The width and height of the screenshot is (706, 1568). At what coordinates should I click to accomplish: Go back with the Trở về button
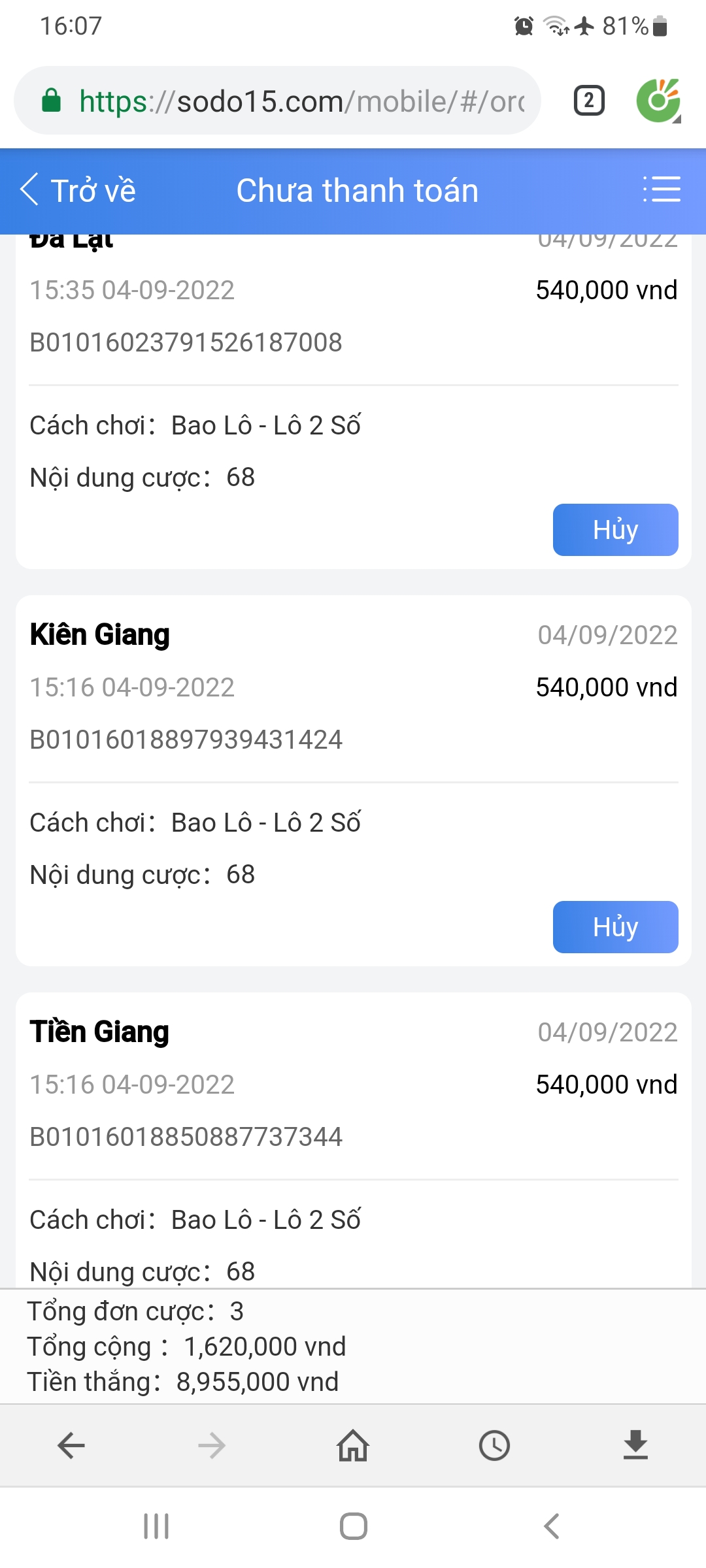tap(78, 191)
